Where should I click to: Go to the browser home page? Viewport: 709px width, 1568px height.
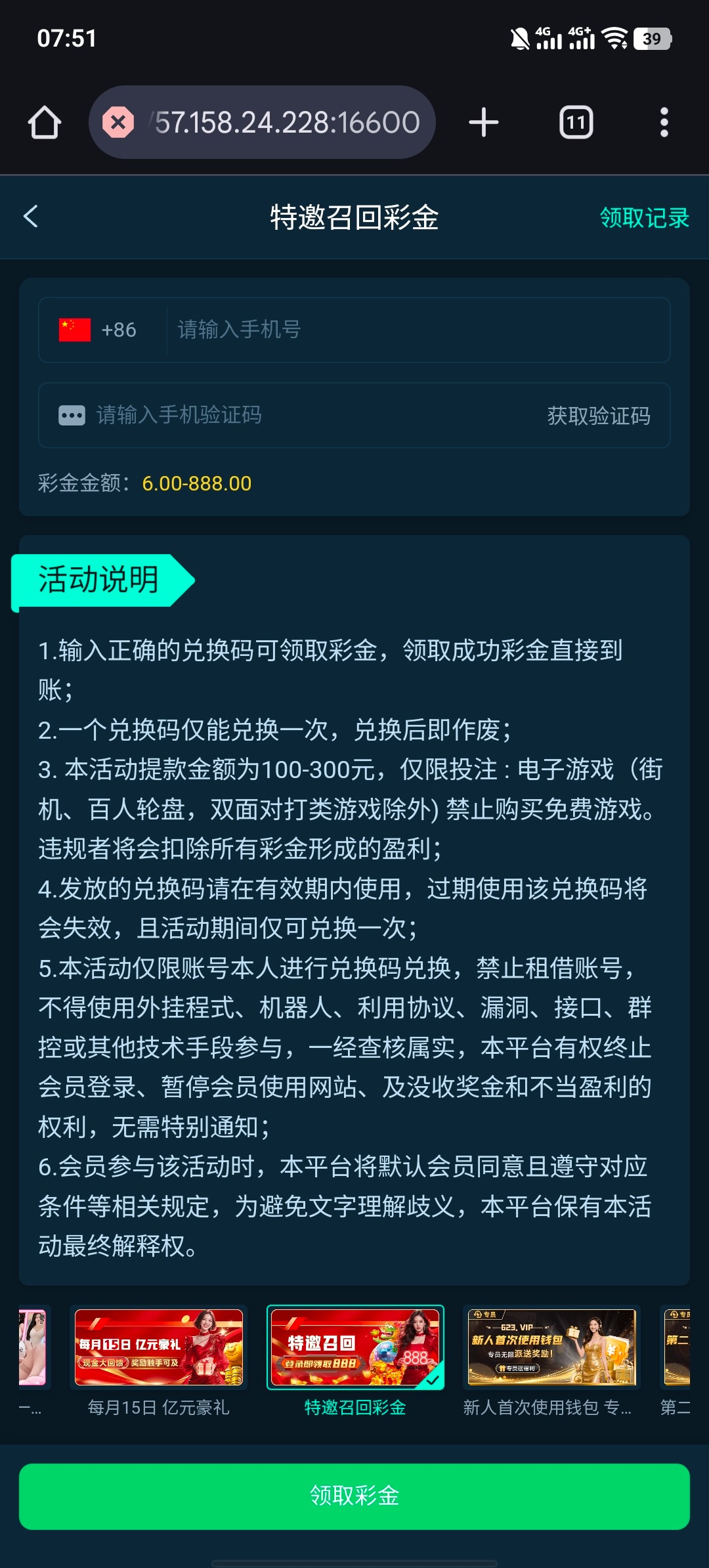tap(45, 123)
